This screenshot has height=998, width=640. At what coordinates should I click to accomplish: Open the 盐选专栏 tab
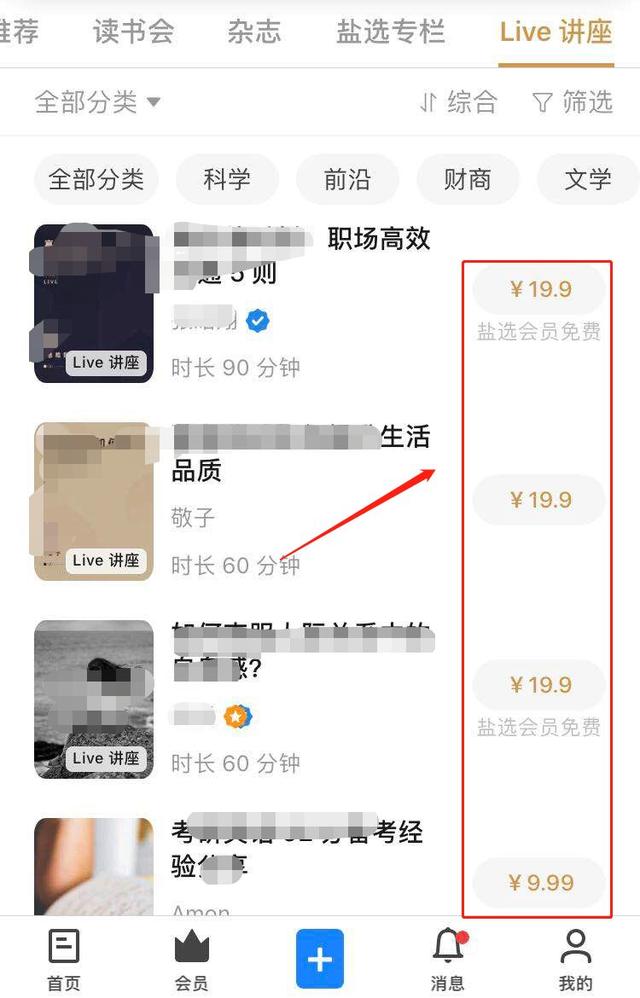point(390,31)
